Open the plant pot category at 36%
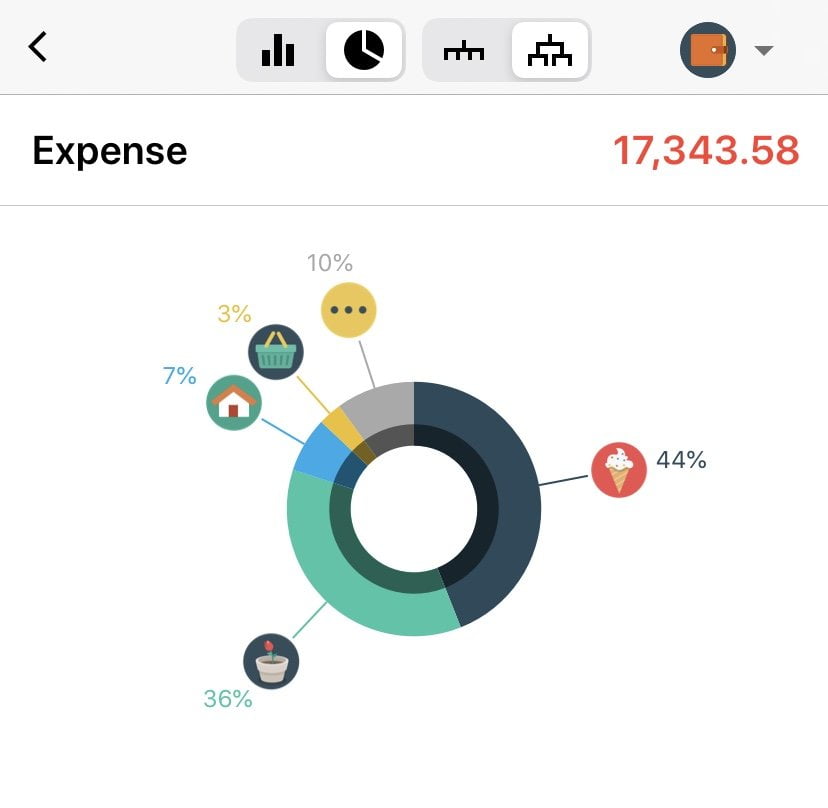 coord(271,661)
